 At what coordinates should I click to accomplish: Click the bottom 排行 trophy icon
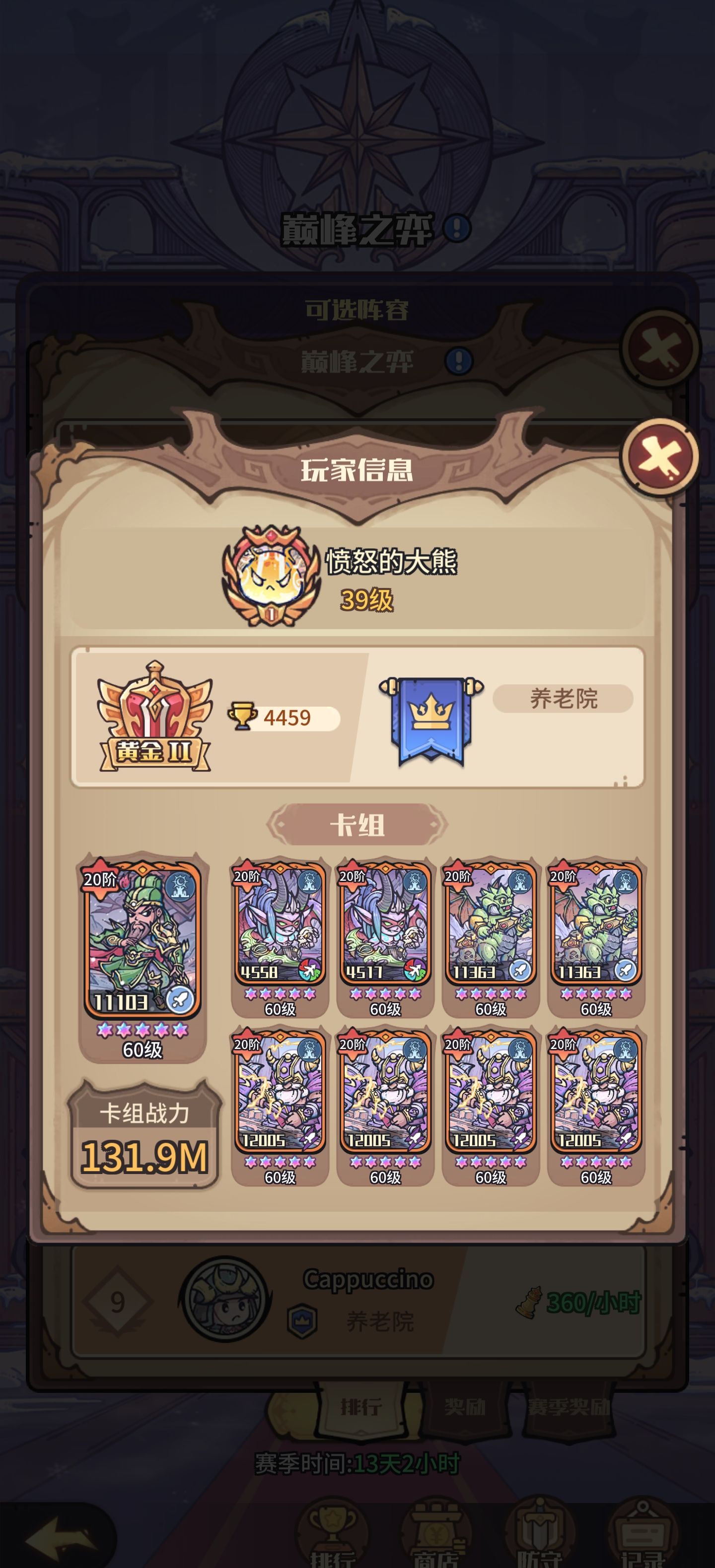click(332, 1528)
